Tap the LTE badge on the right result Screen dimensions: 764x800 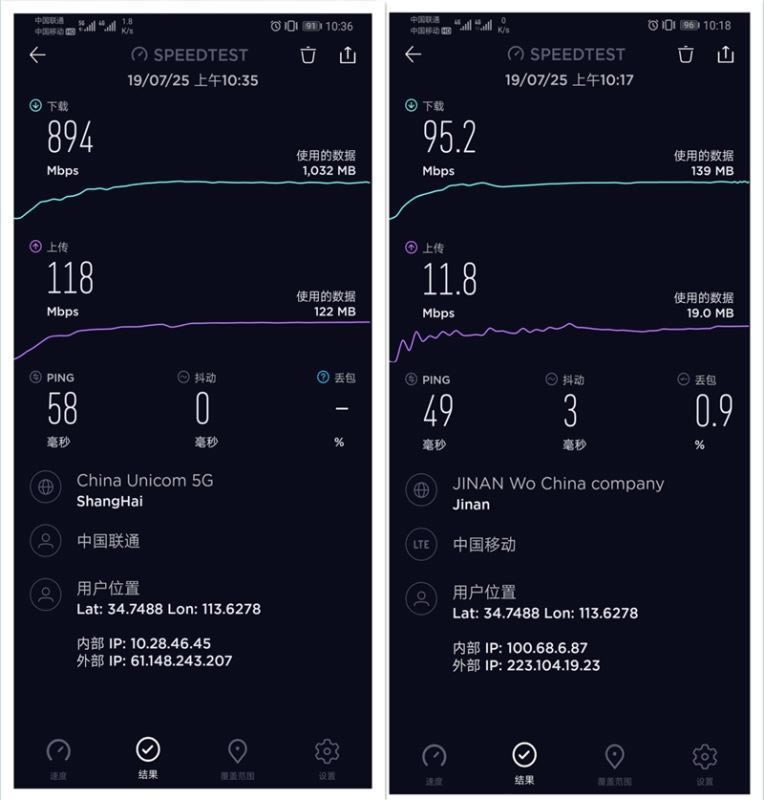coord(420,545)
